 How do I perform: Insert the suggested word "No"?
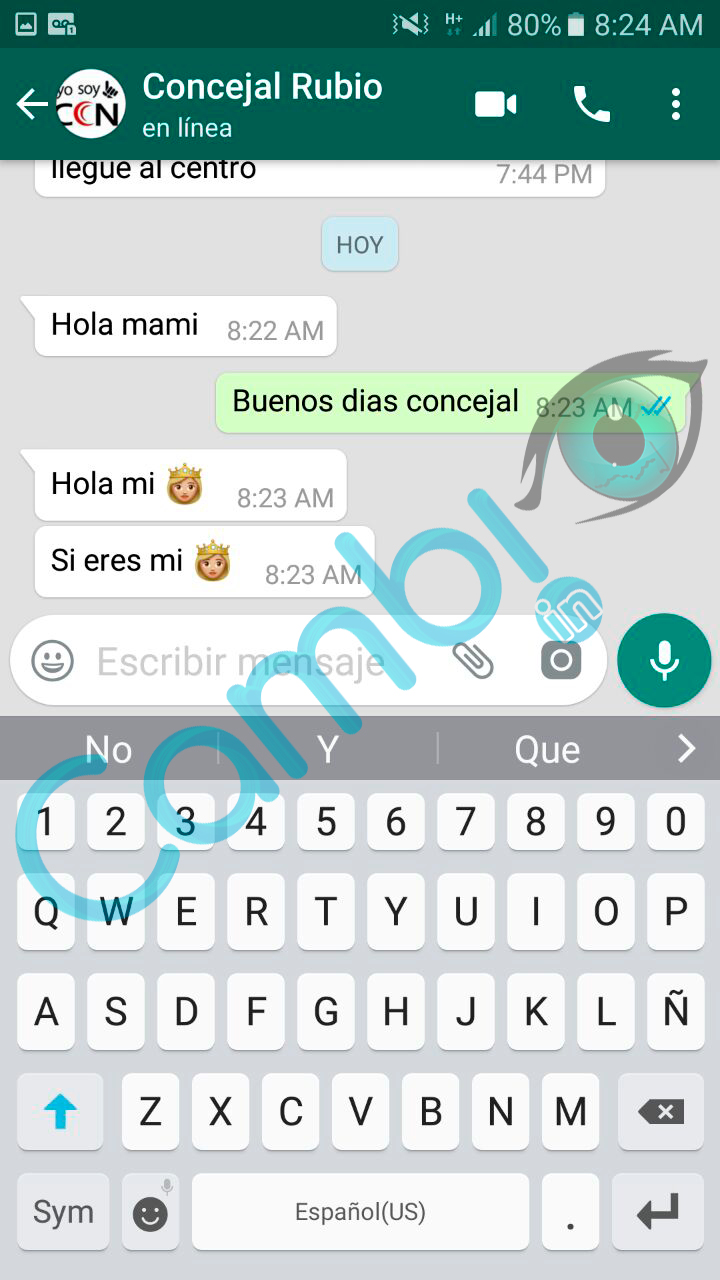pyautogui.click(x=108, y=749)
